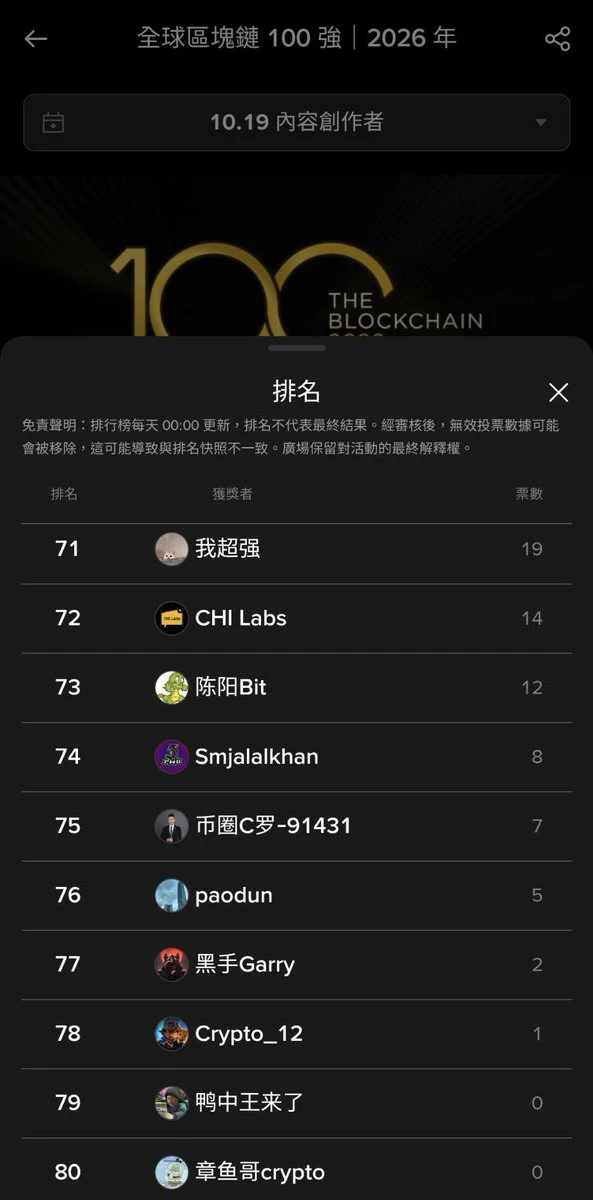Select the Crypto_12 row
593x1200 pixels.
(296, 1033)
